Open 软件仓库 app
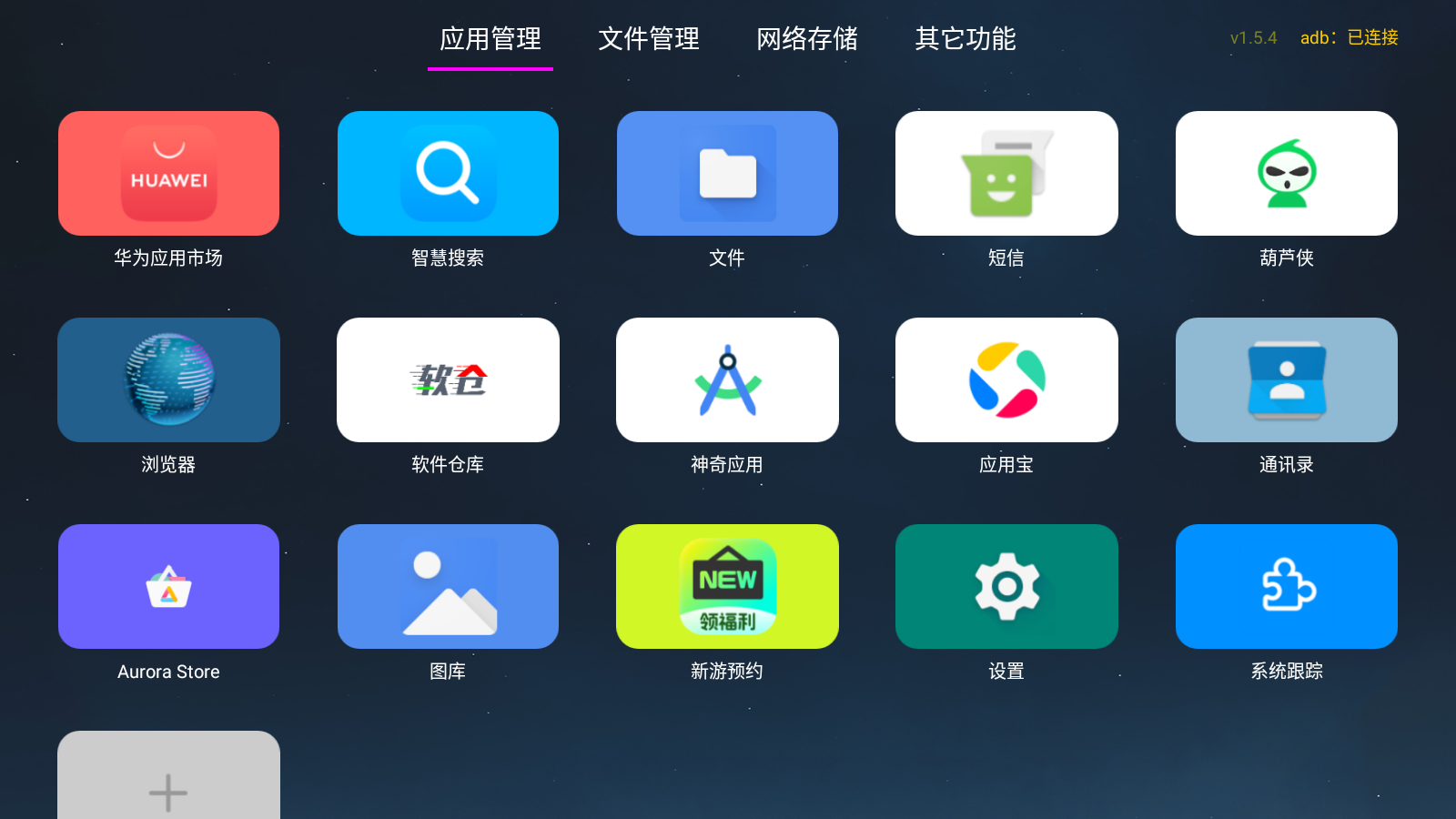The width and height of the screenshot is (1456, 819). (448, 380)
